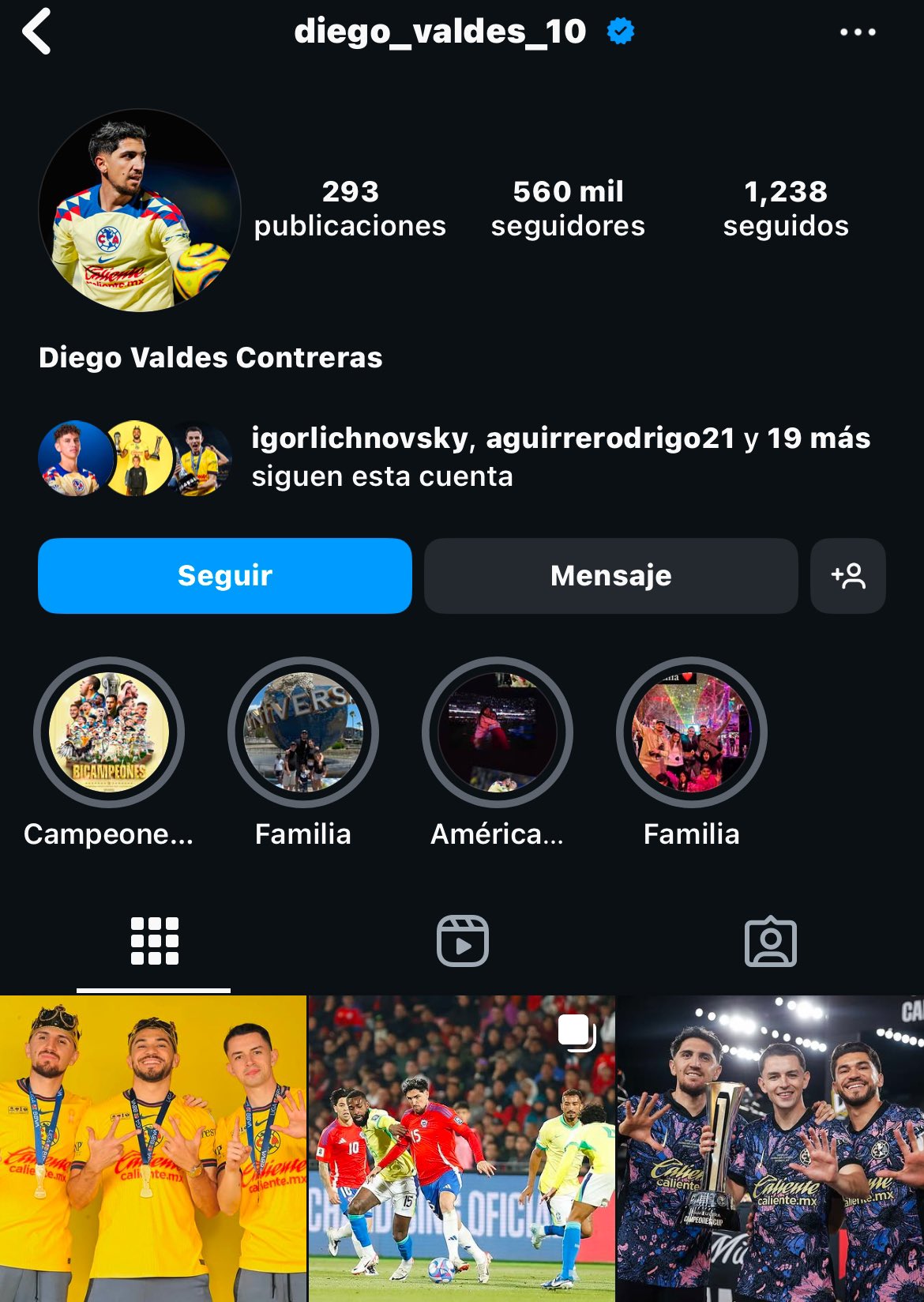Follow this account with the Seguir button
This screenshot has width=924, height=1302.
[x=225, y=576]
